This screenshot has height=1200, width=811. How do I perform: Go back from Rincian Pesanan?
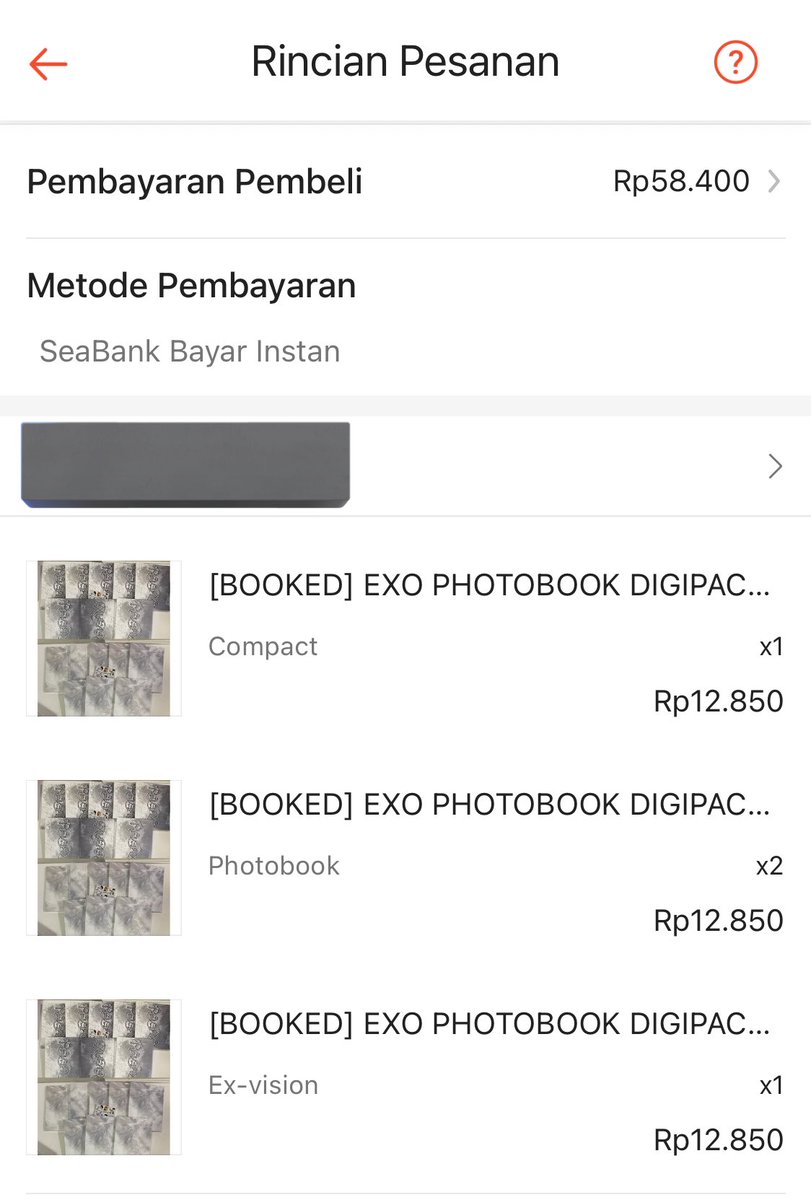point(48,64)
